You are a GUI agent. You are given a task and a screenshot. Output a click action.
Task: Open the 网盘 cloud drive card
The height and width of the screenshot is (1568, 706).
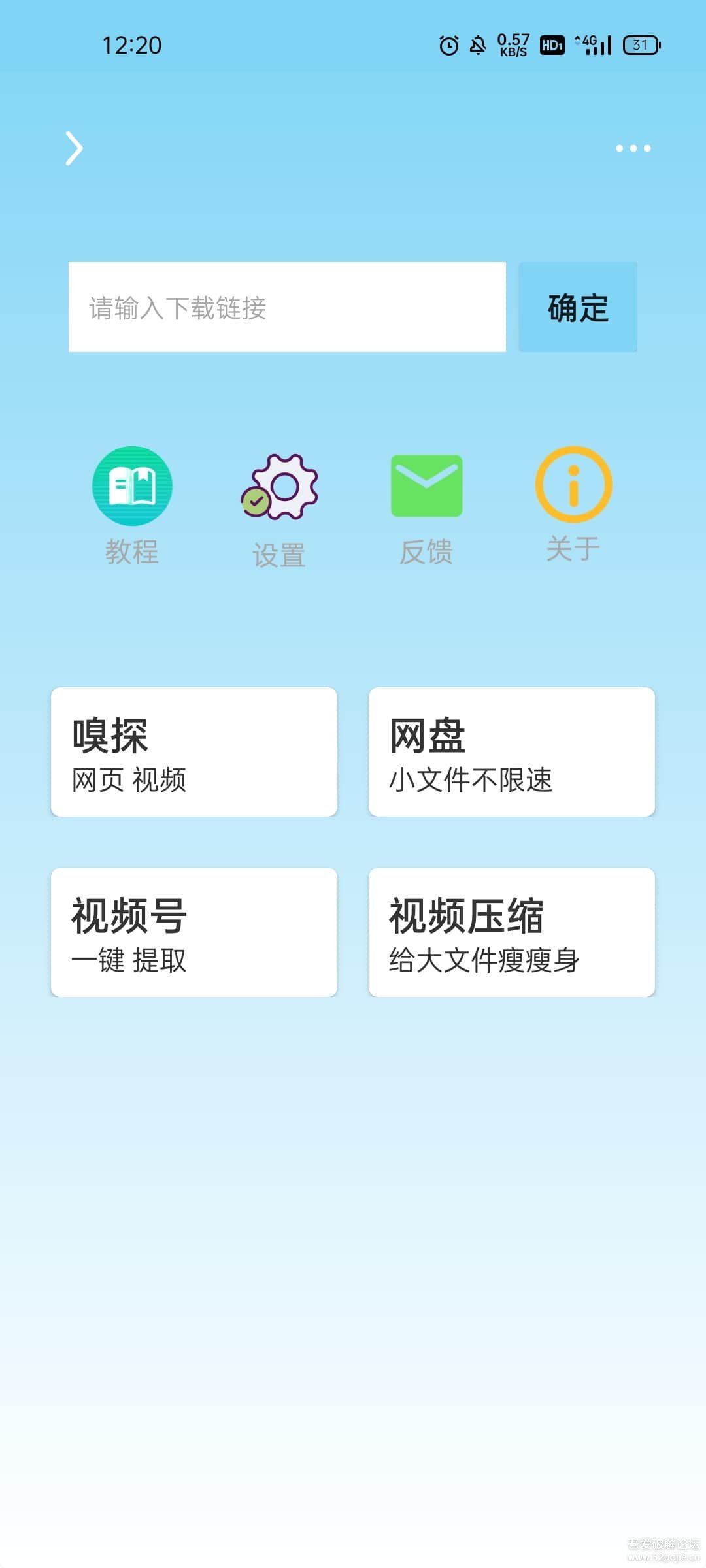coord(512,751)
